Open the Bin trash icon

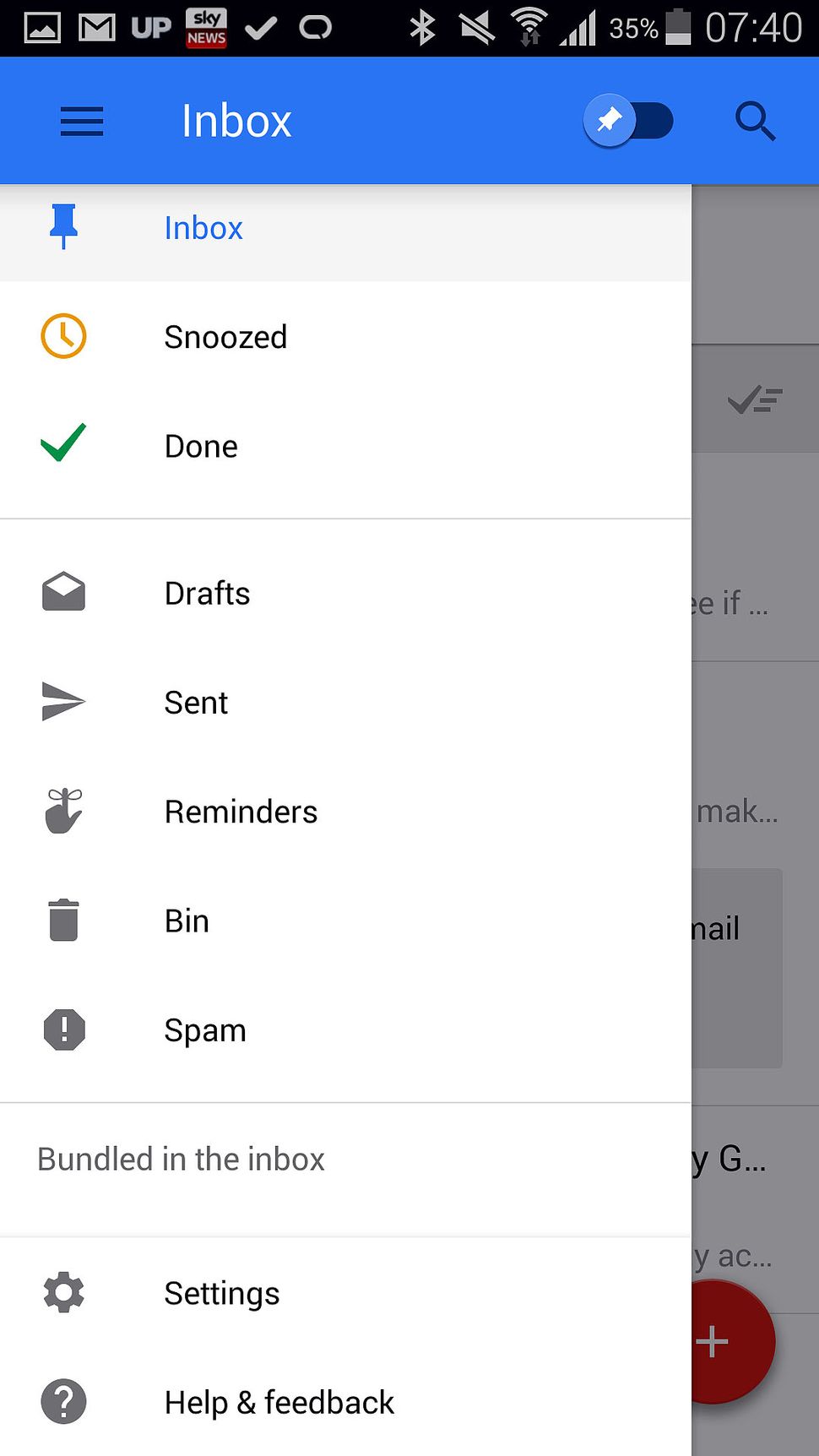[x=62, y=920]
